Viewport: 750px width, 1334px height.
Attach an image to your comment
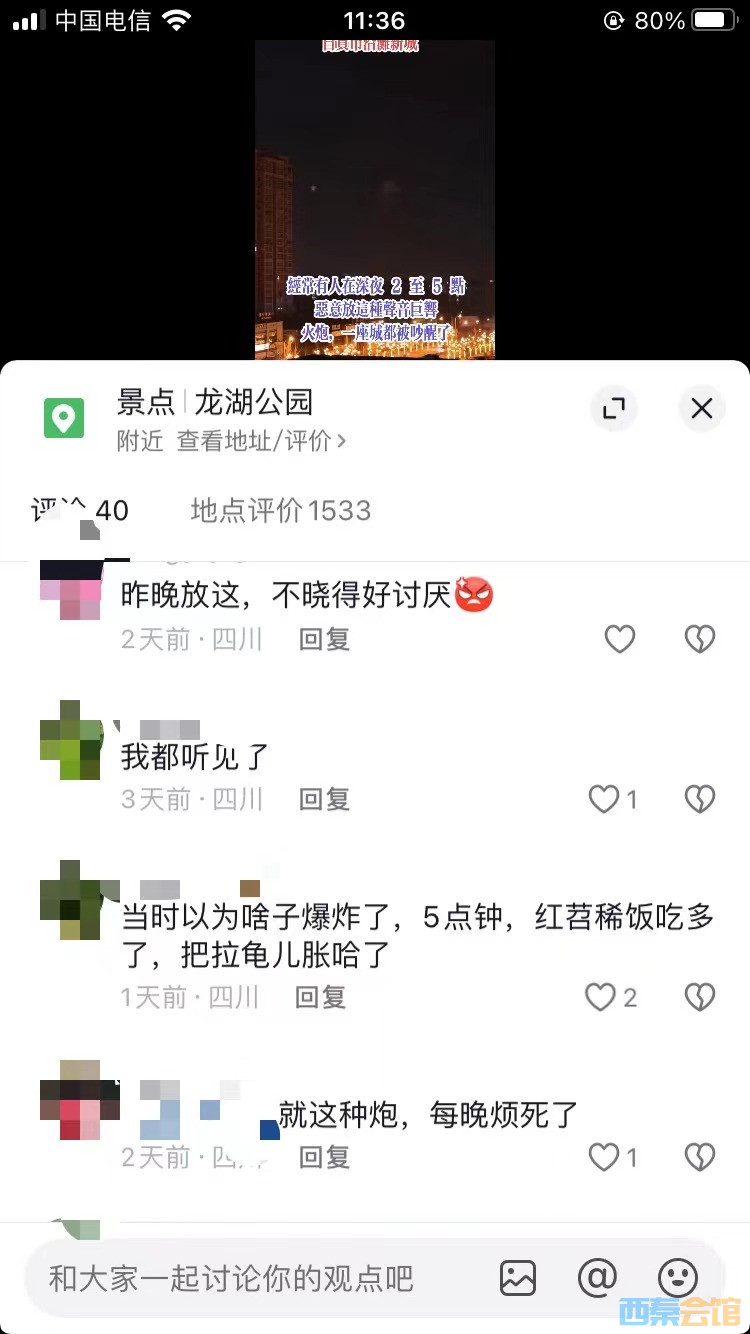click(518, 1278)
